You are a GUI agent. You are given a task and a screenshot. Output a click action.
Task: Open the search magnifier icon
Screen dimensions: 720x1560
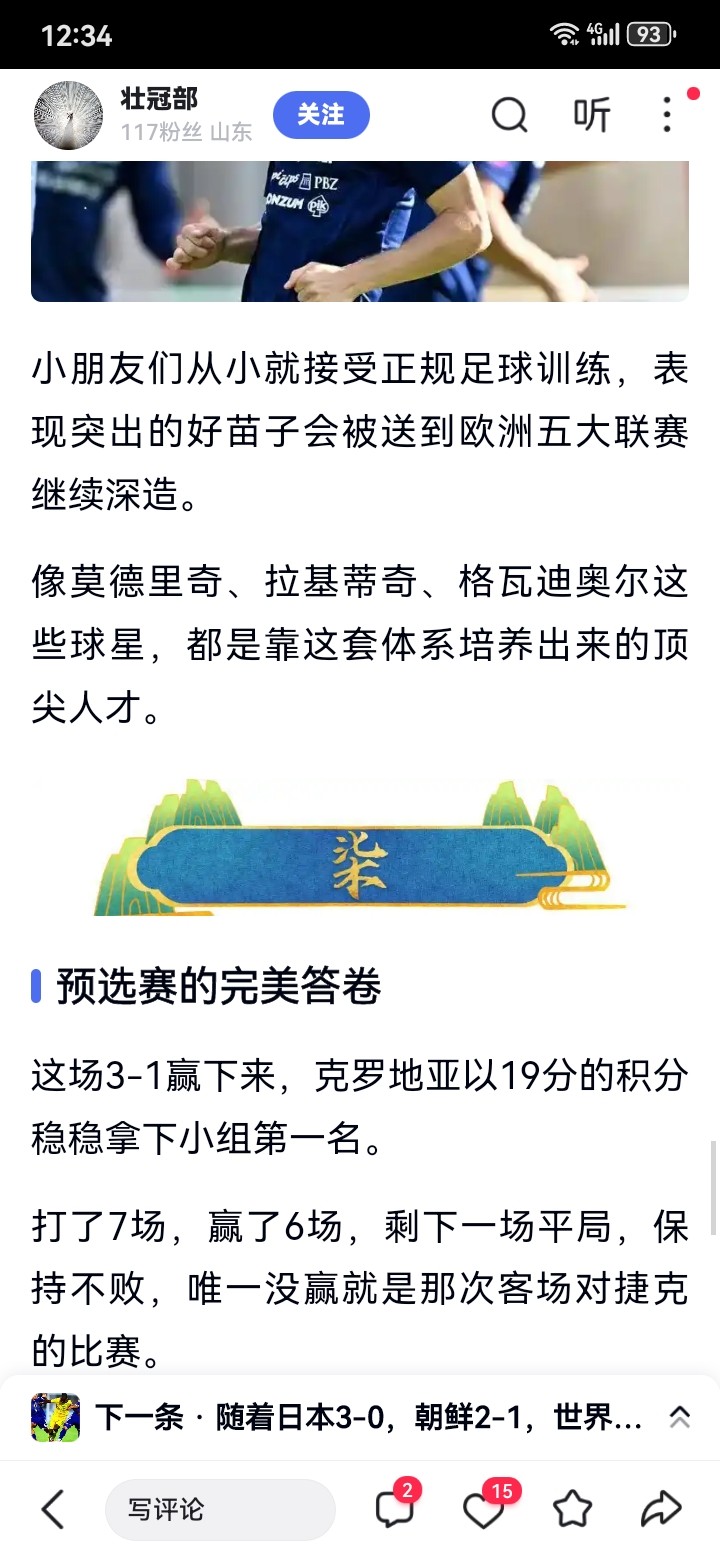(509, 116)
